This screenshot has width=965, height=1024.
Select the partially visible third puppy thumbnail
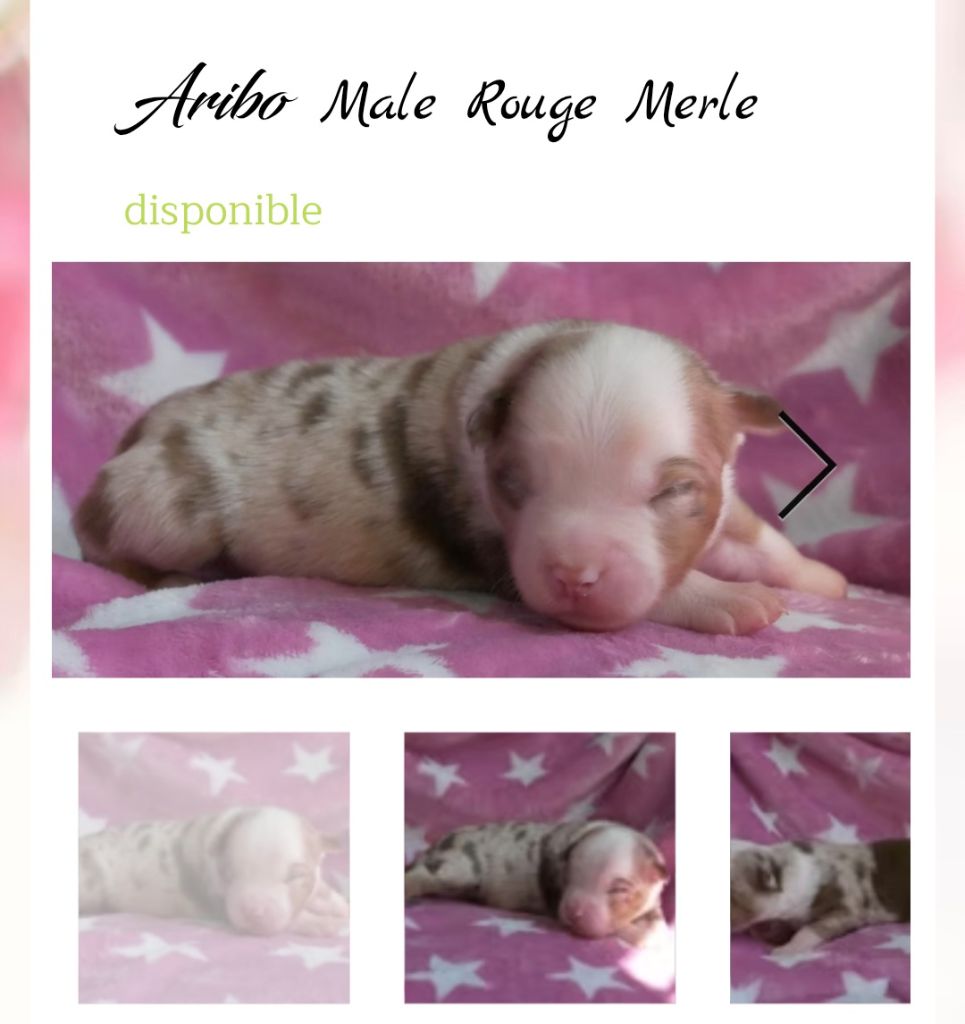point(820,867)
